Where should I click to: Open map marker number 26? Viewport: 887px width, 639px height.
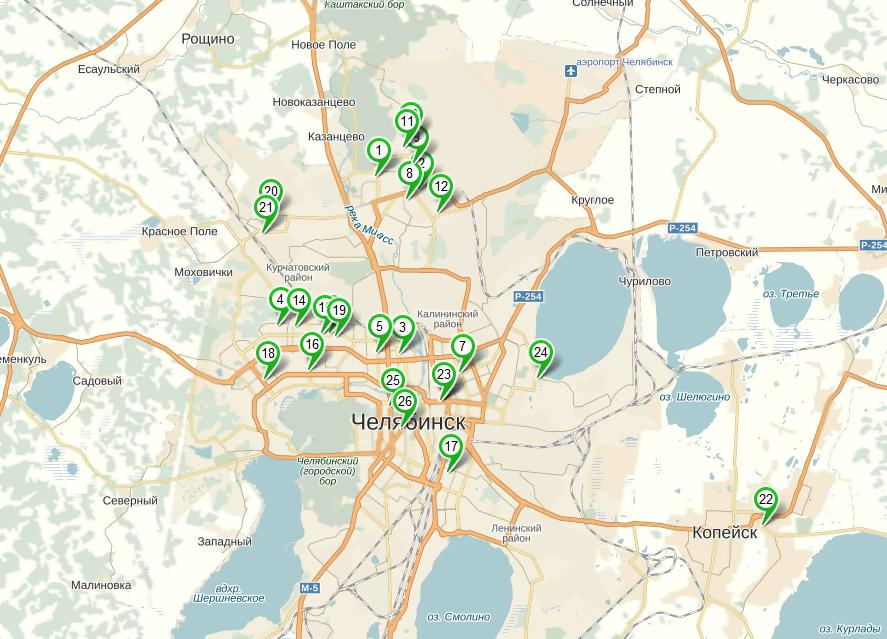(x=405, y=402)
